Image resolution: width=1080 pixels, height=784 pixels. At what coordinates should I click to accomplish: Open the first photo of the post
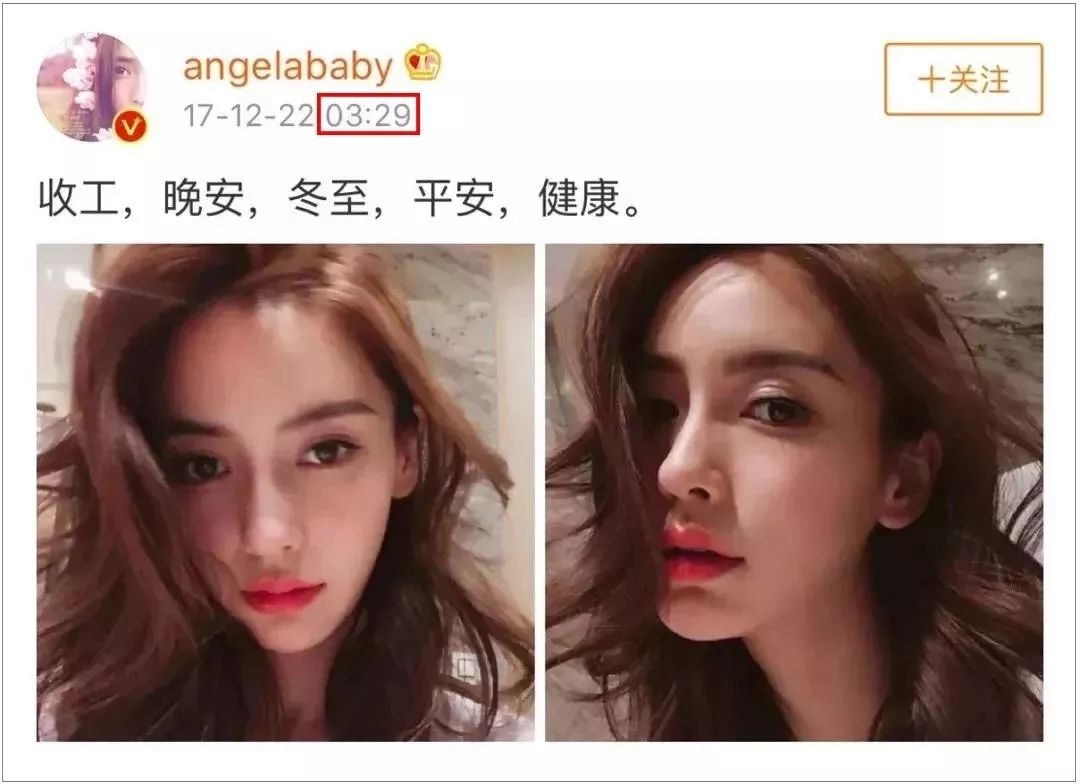pos(285,492)
